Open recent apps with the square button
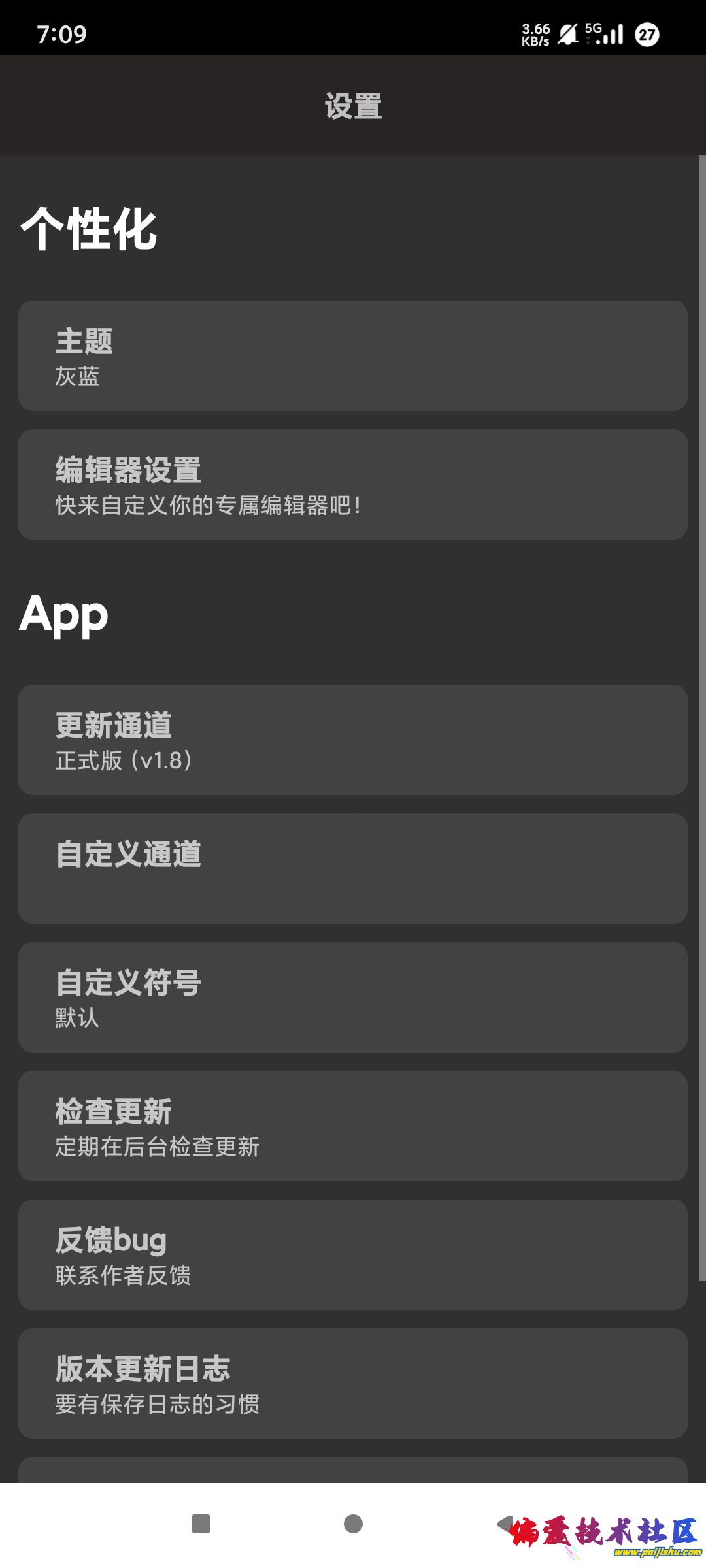 tap(201, 1524)
